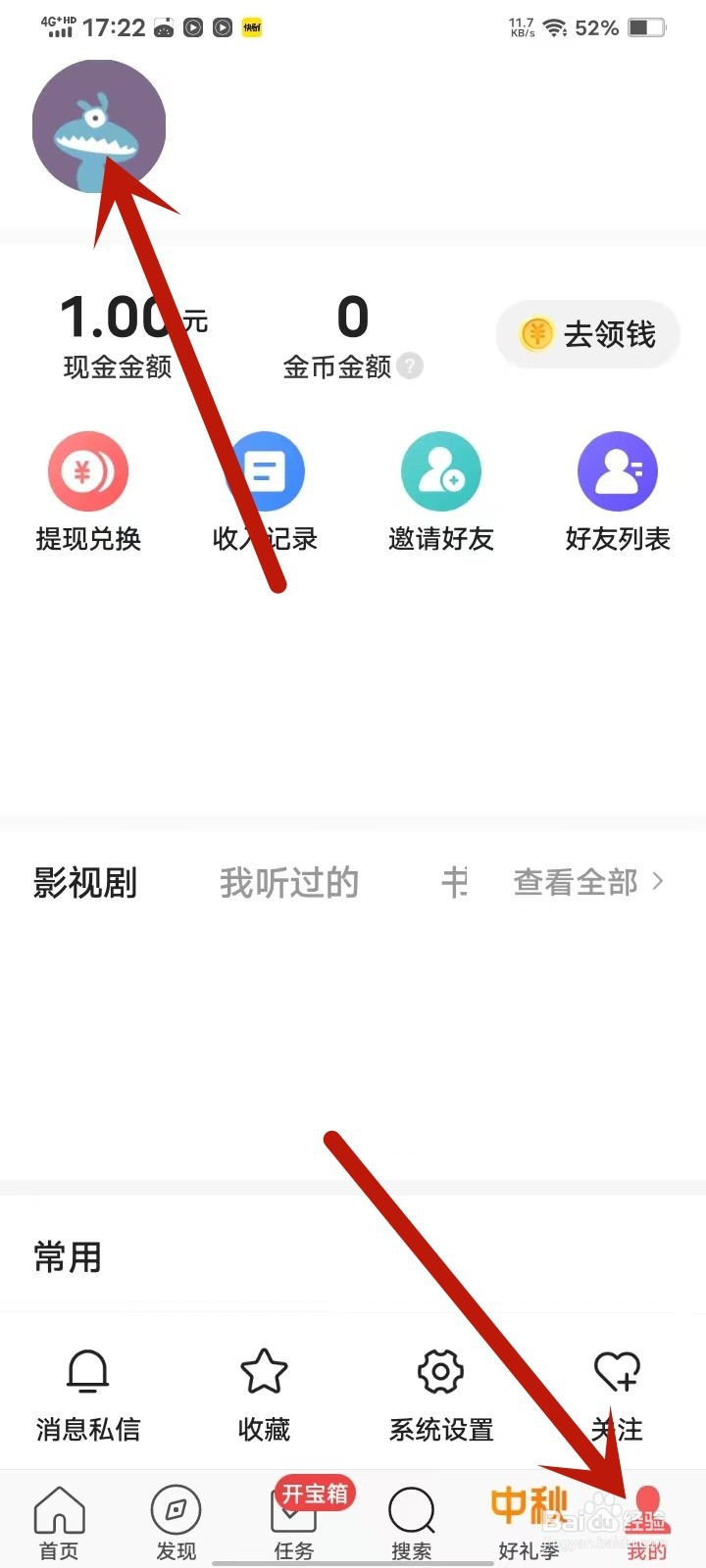Open 邀请好友 invite friends

tap(441, 490)
